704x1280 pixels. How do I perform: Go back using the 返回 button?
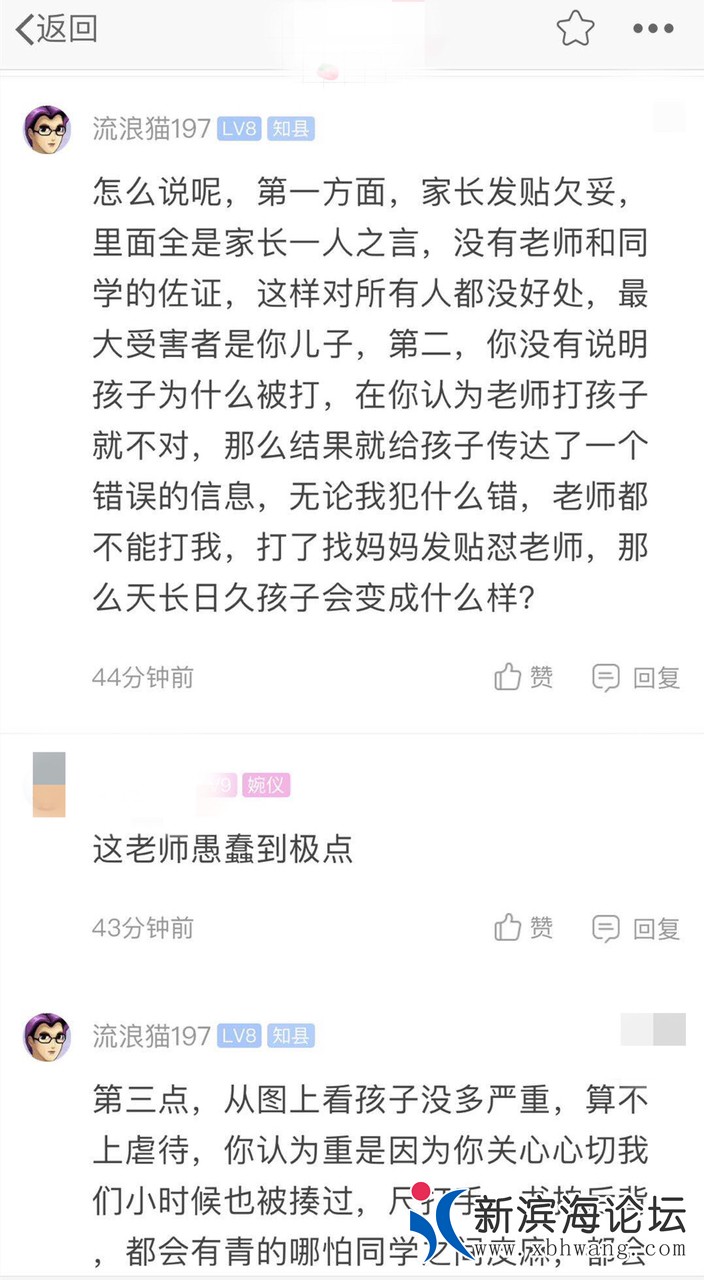pyautogui.click(x=57, y=29)
